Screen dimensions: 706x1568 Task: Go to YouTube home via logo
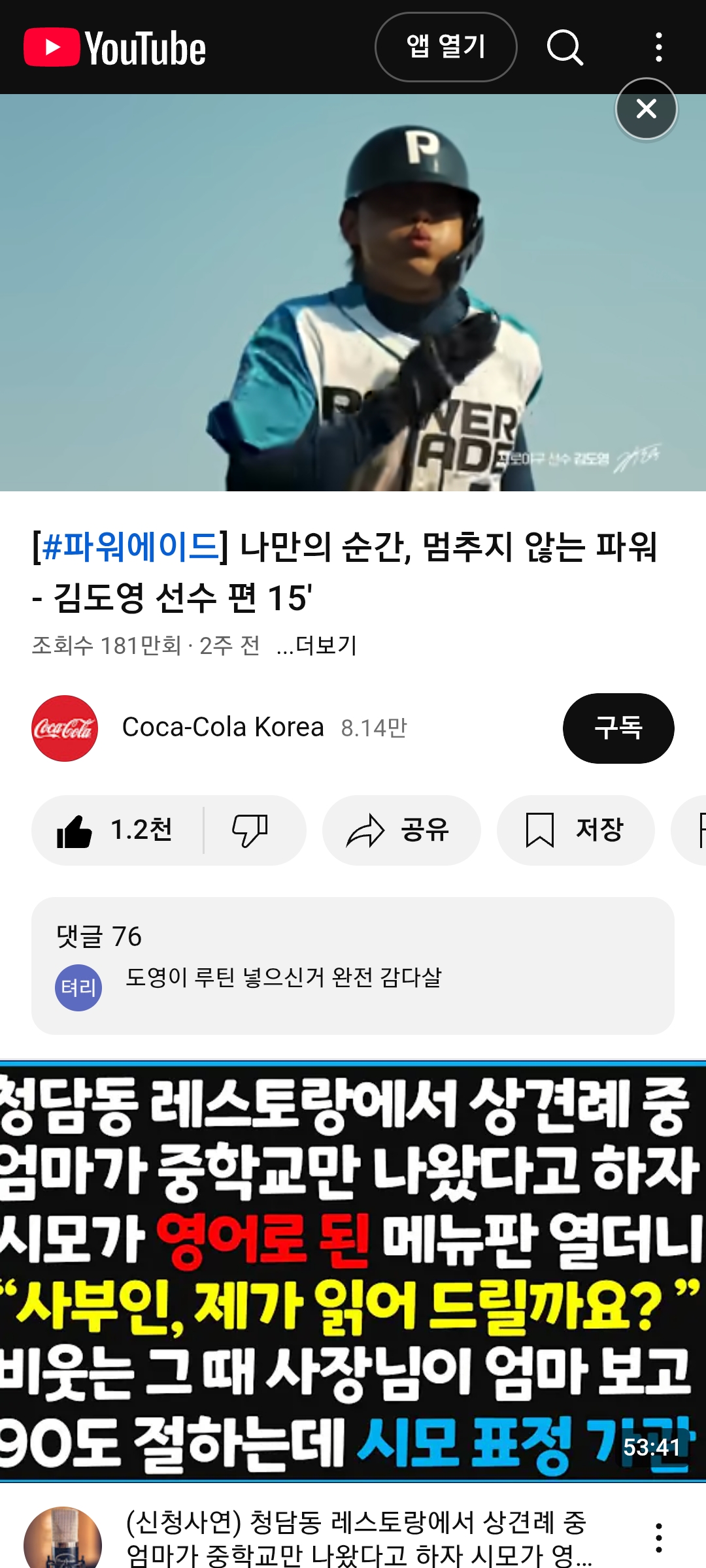(x=115, y=47)
